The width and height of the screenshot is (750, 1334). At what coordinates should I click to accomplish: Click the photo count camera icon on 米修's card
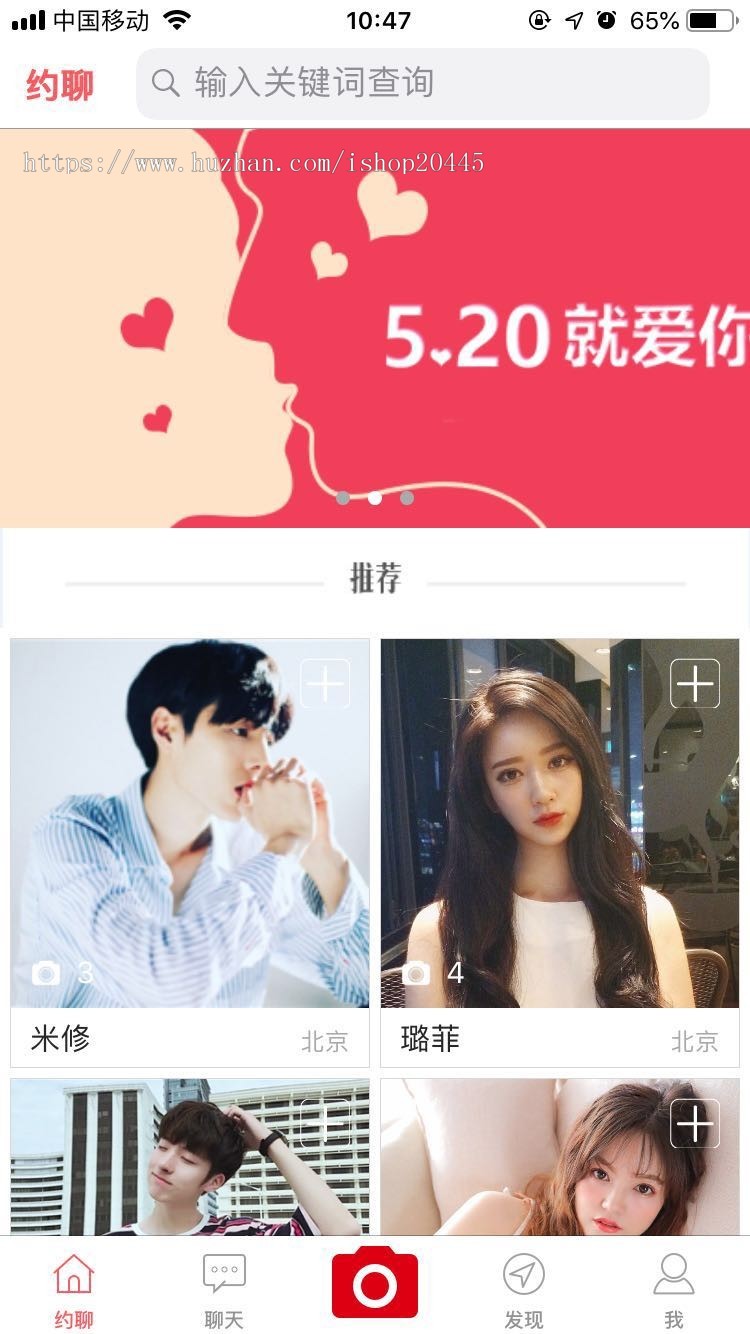(x=43, y=971)
